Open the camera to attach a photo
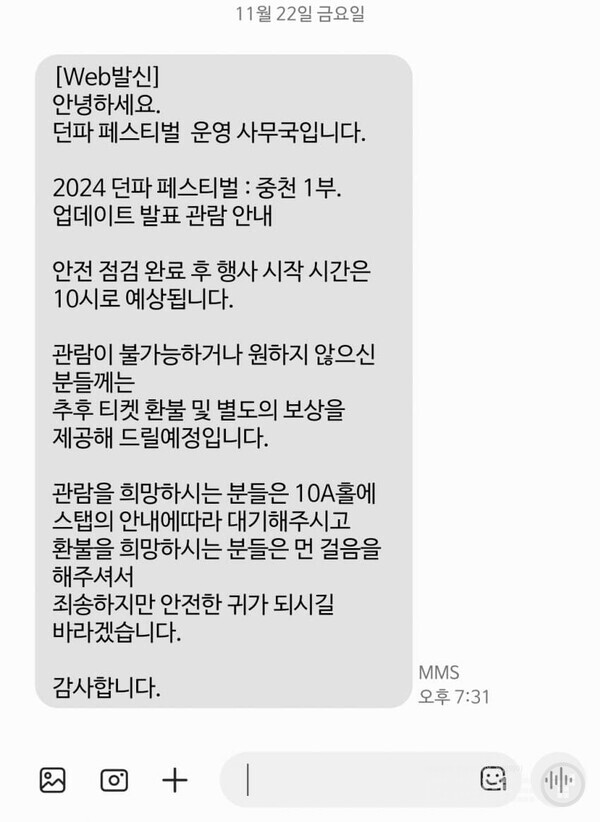 [114, 779]
